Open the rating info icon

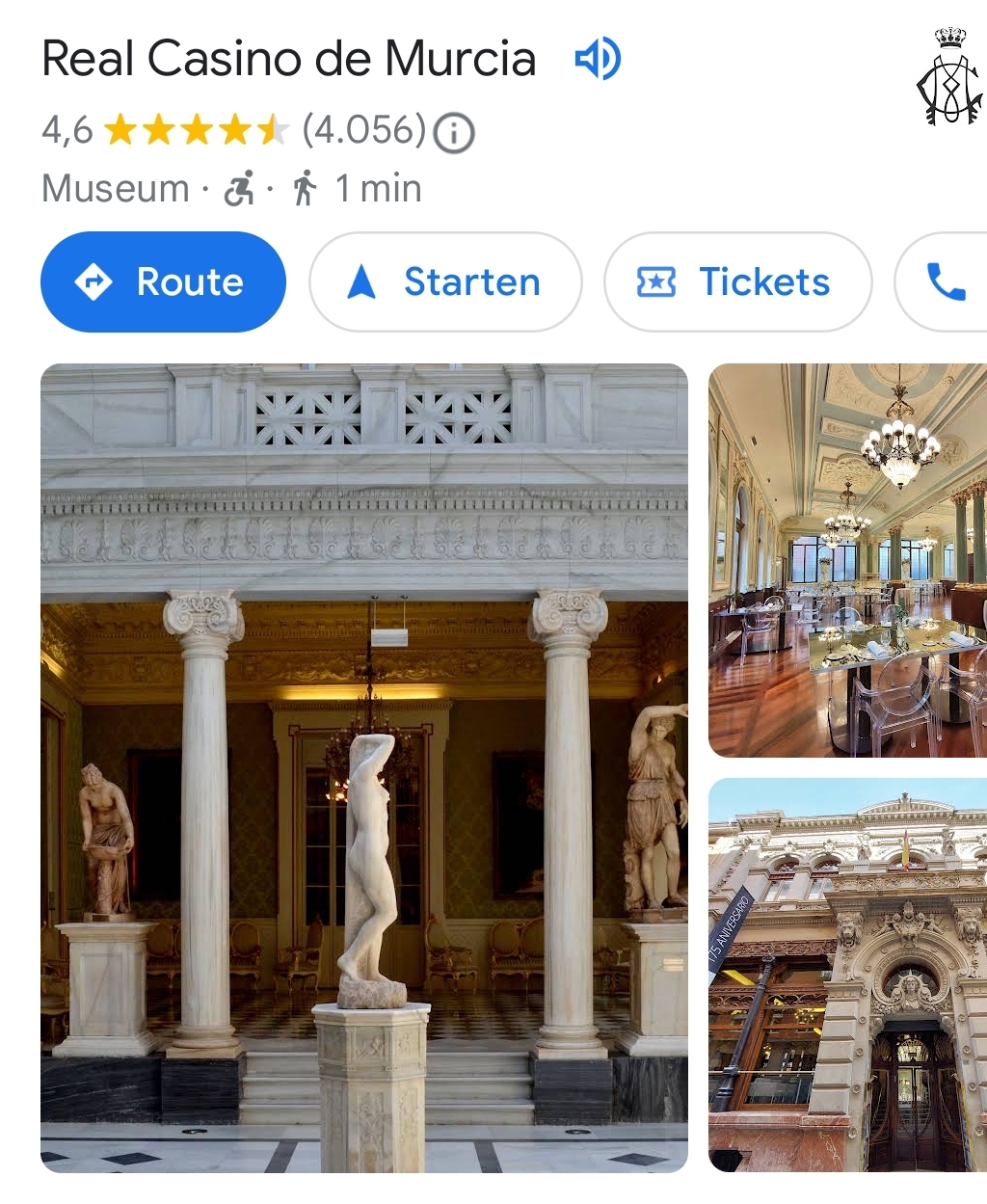point(454,133)
